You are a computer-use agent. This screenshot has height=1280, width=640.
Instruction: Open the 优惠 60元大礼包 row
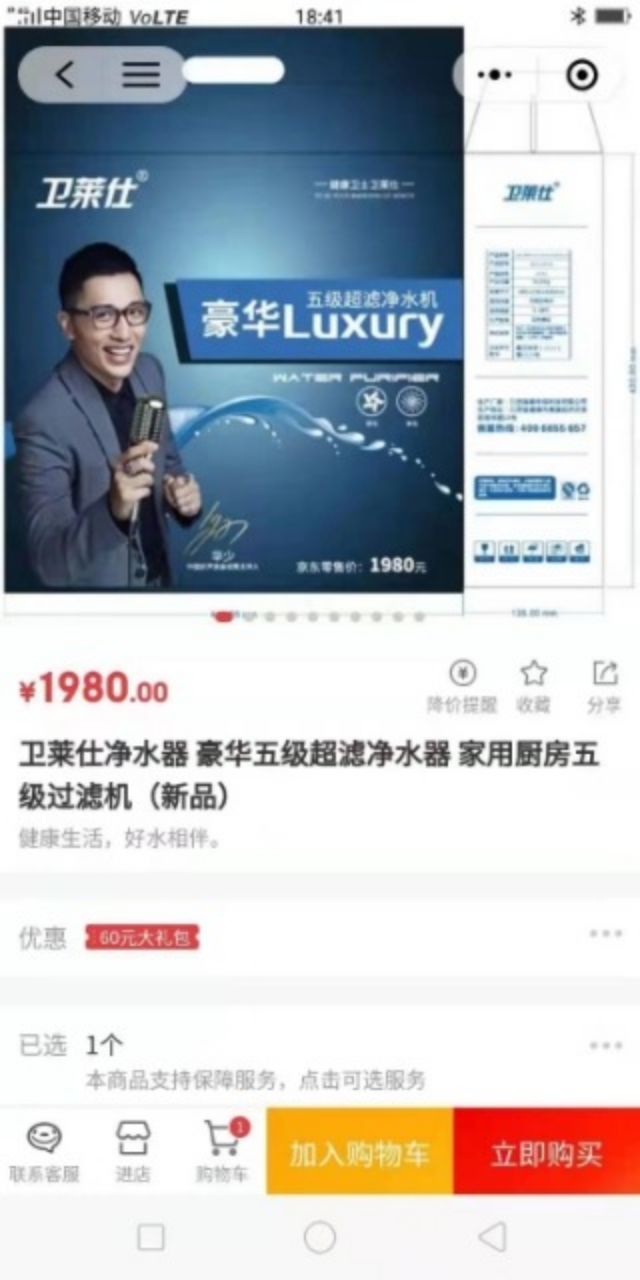tap(320, 937)
